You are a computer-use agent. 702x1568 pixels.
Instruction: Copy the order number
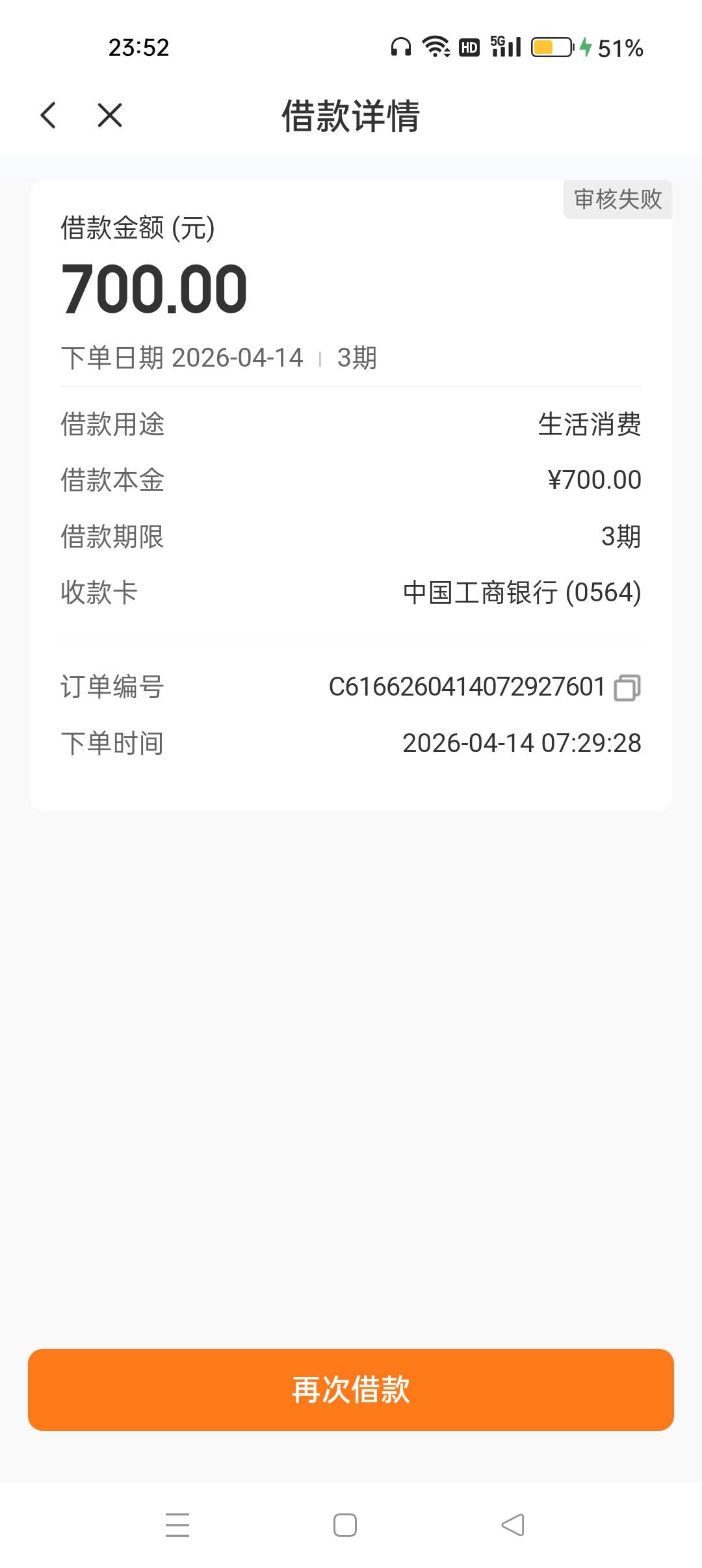point(627,688)
